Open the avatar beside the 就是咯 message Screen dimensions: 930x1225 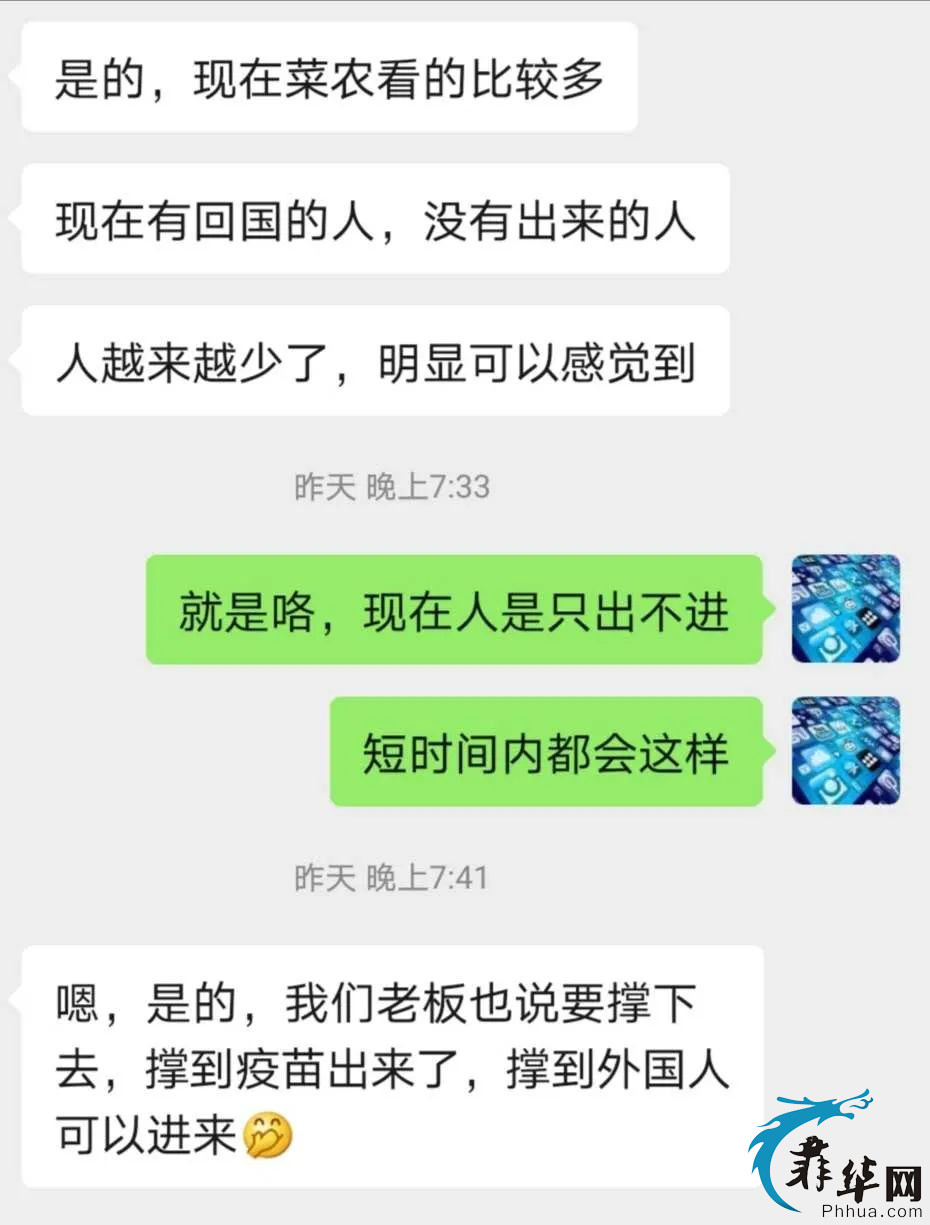tap(845, 609)
